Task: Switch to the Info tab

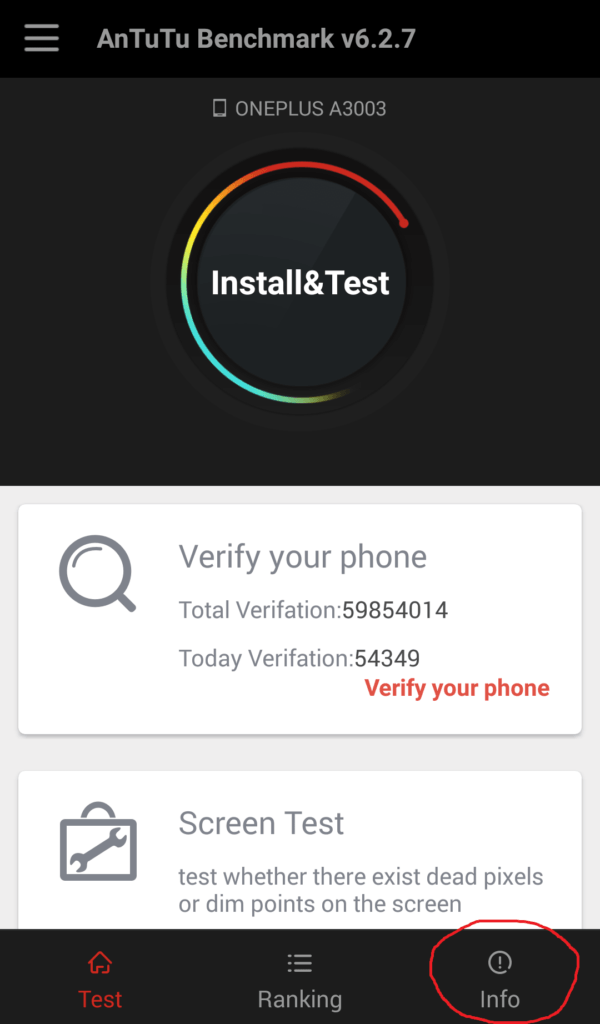Action: coord(499,980)
